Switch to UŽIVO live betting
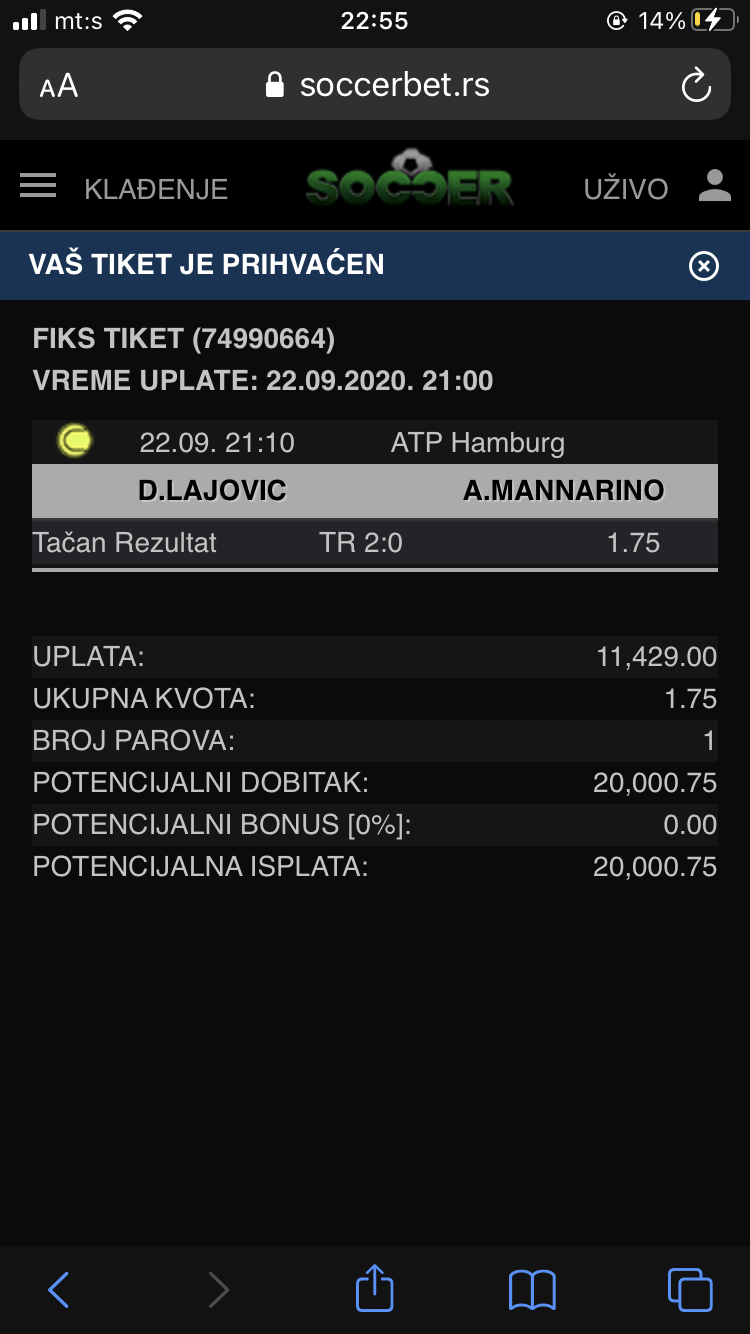Viewport: 750px width, 1334px height. pyautogui.click(x=625, y=189)
